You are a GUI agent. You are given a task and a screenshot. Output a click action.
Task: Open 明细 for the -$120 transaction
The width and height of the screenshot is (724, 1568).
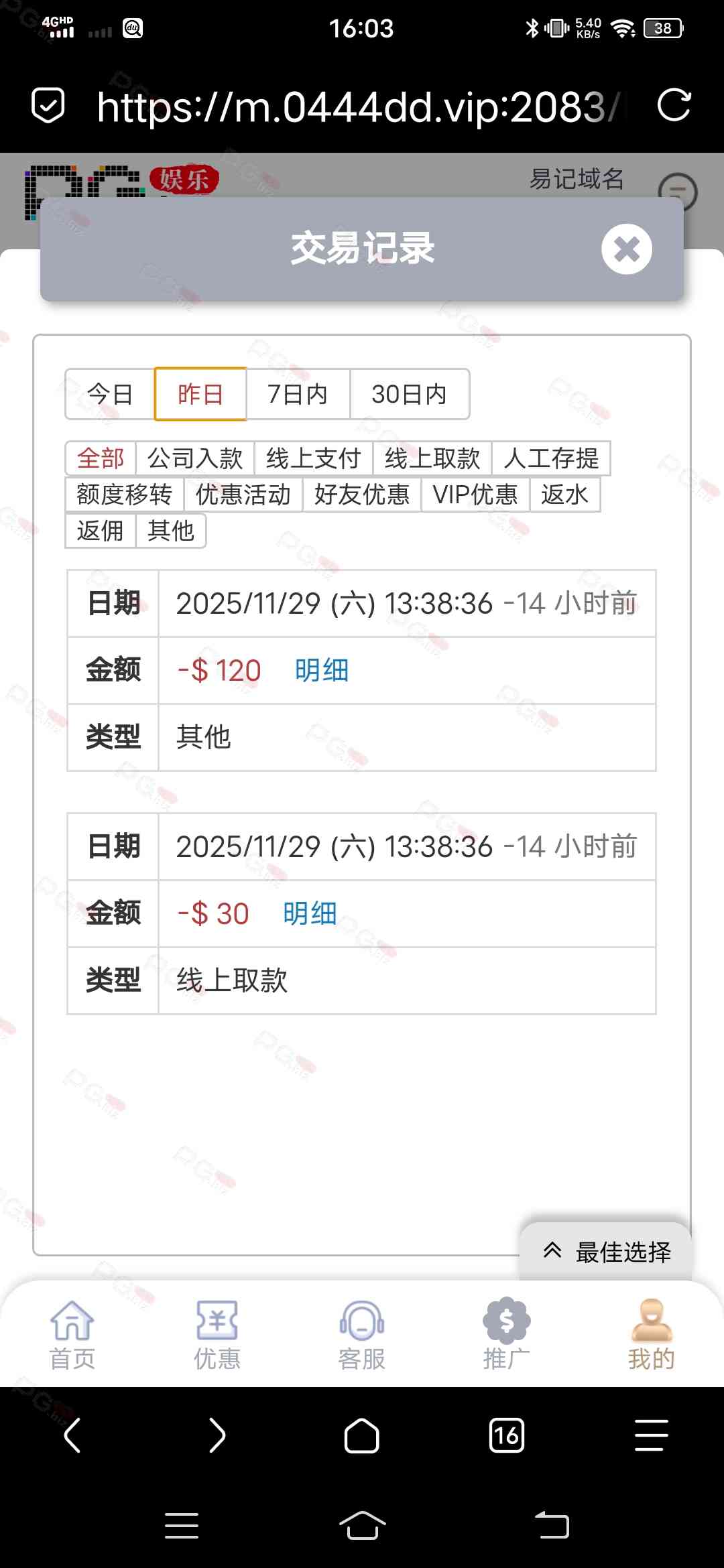pyautogui.click(x=322, y=670)
